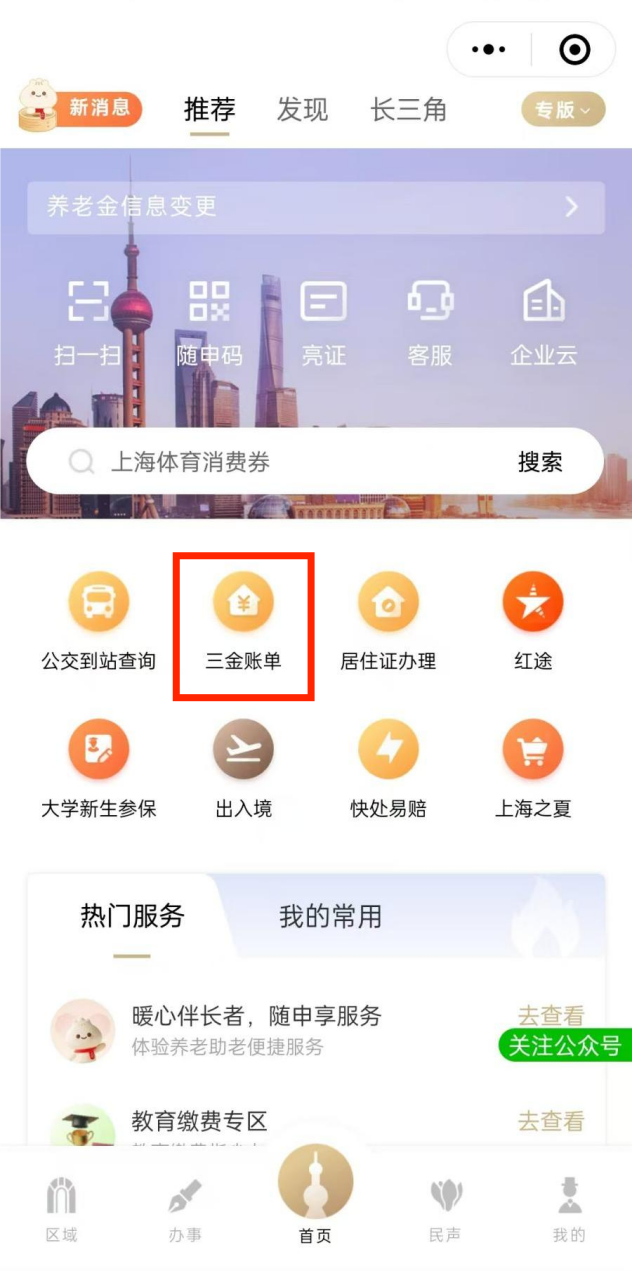Image resolution: width=632 pixels, height=1271 pixels.
Task: Open the 养老金信息变更 banner
Action: (315, 207)
